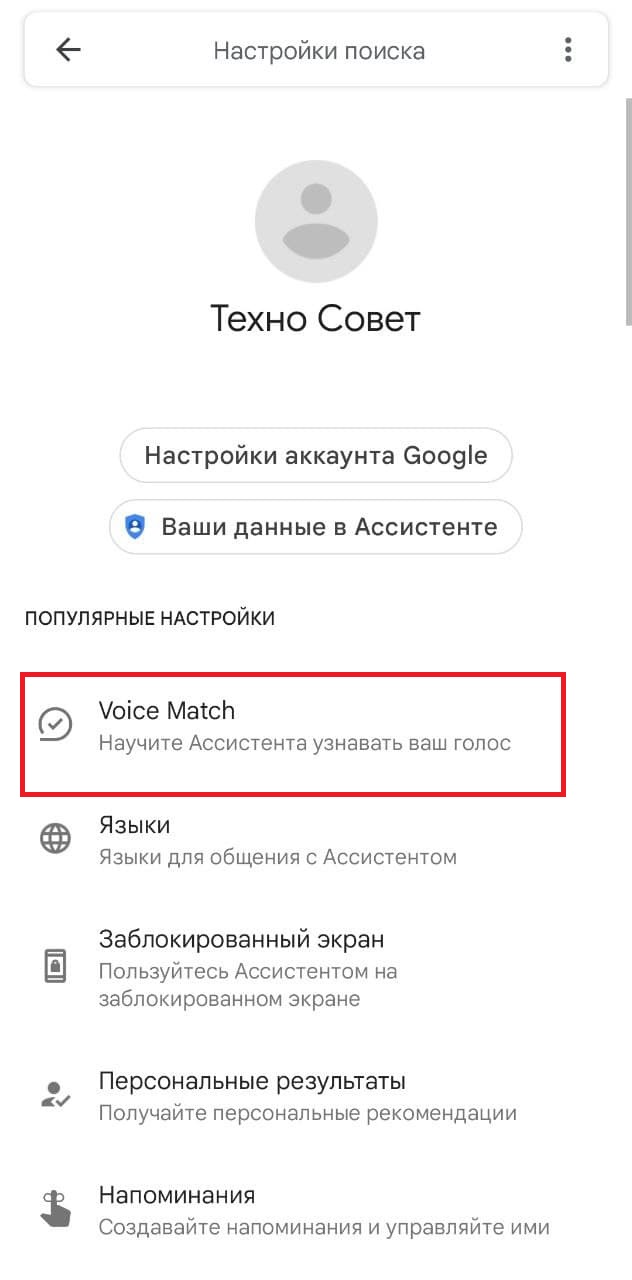Tap Ваши данные в Ассистенте chip
632x1280 pixels.
pyautogui.click(x=316, y=527)
